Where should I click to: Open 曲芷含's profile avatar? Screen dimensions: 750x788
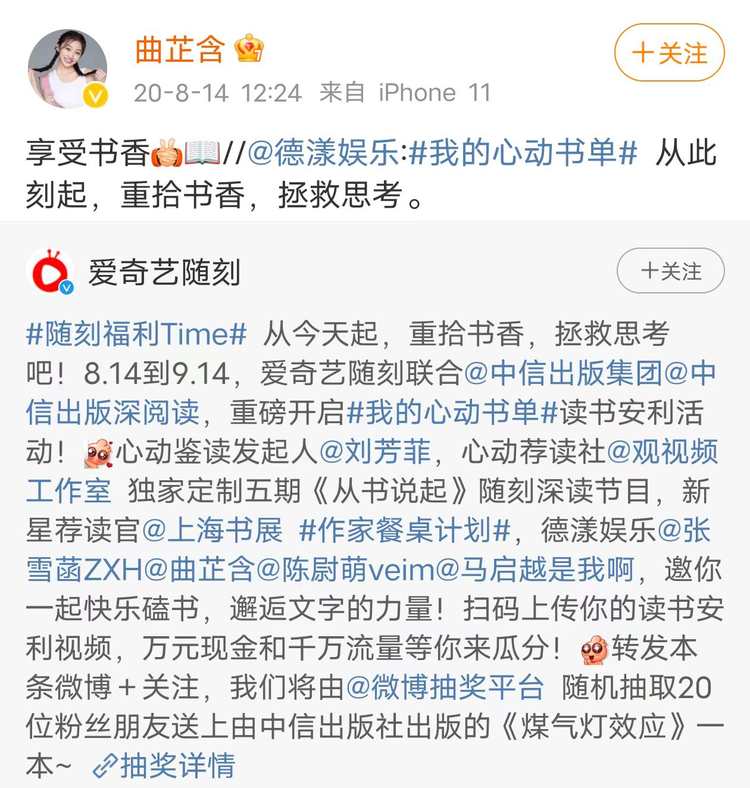(x=67, y=67)
